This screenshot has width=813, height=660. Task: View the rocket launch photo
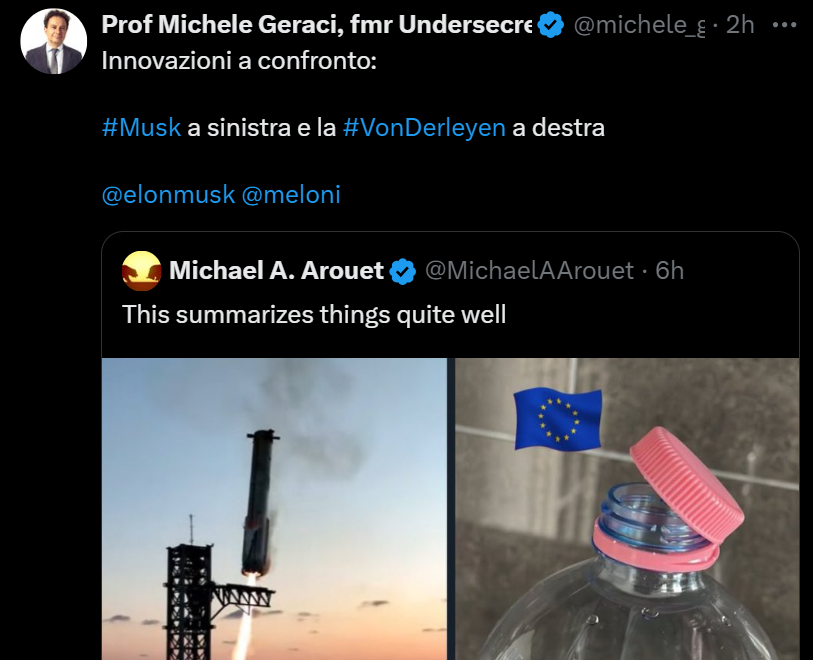(x=274, y=509)
